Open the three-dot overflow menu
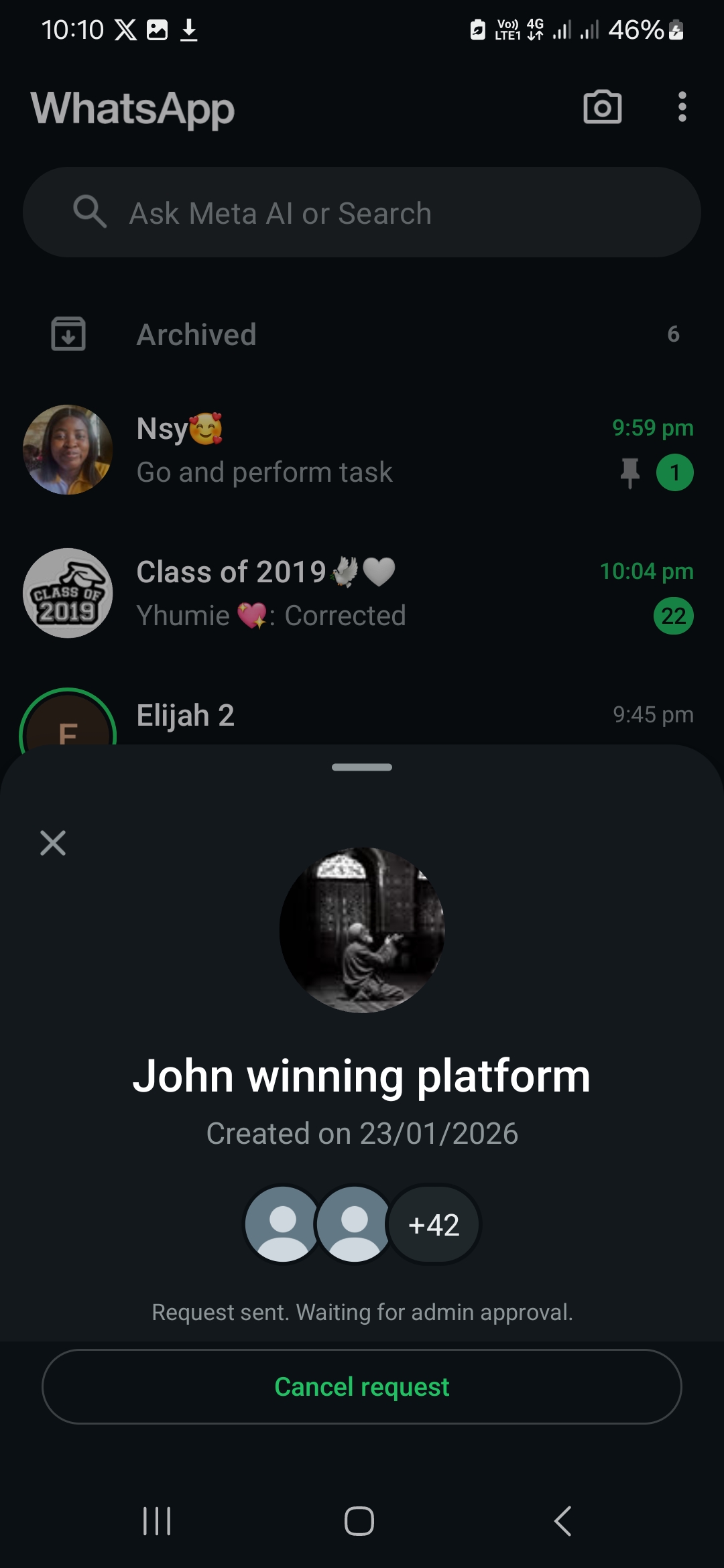This screenshot has width=724, height=1568. [682, 107]
